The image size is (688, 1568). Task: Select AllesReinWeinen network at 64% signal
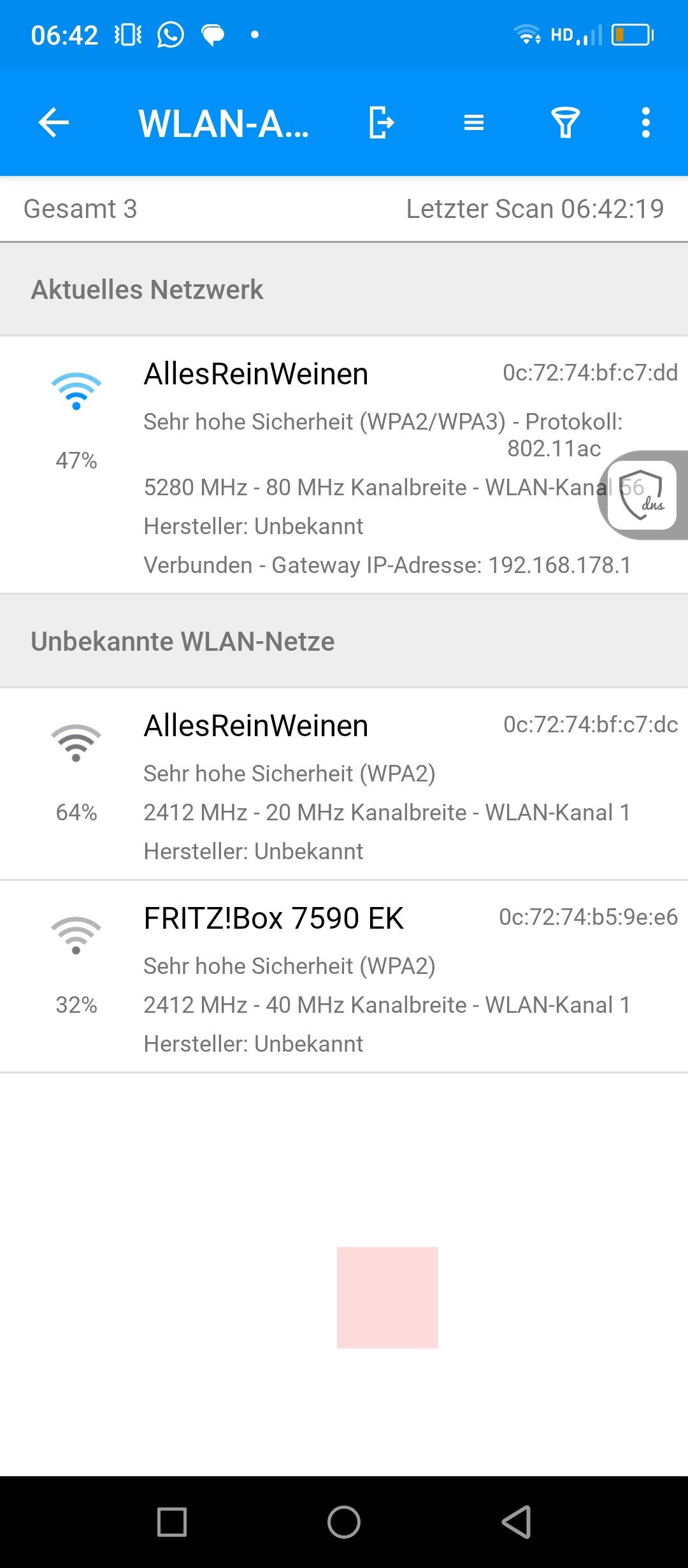(344, 784)
